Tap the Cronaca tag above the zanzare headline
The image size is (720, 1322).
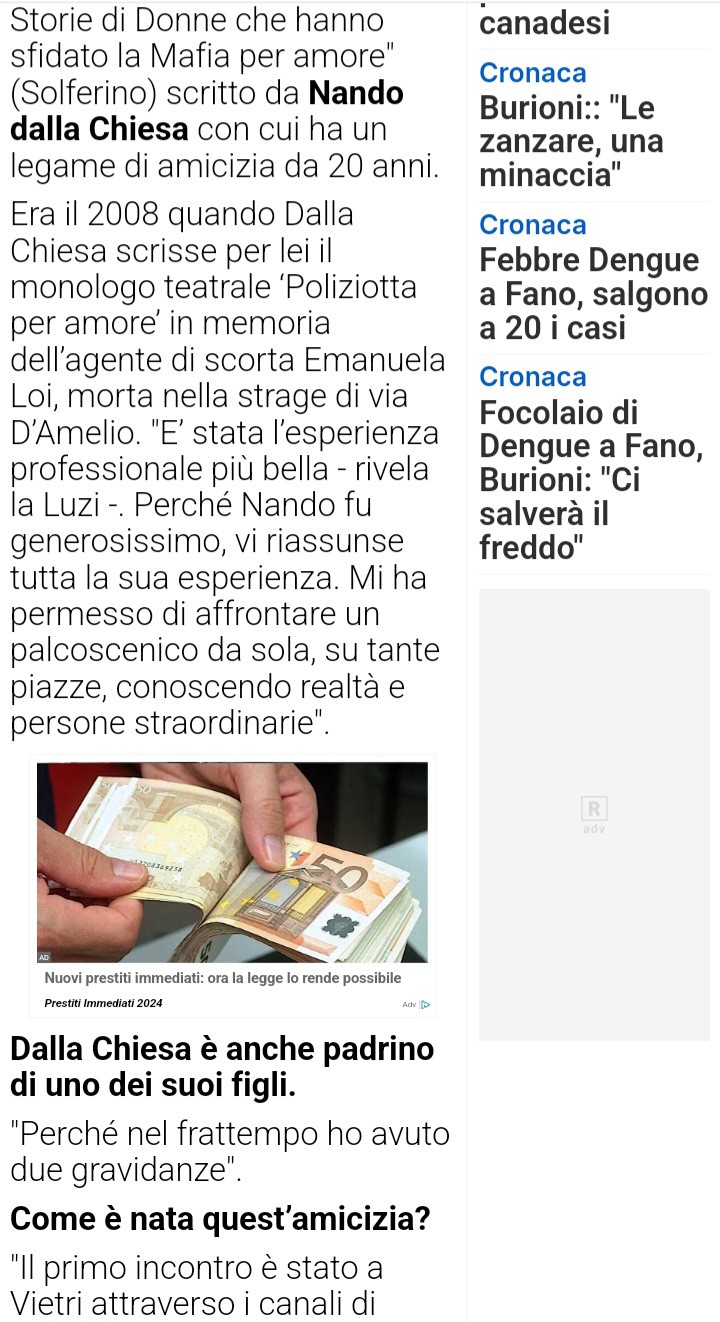tap(533, 73)
